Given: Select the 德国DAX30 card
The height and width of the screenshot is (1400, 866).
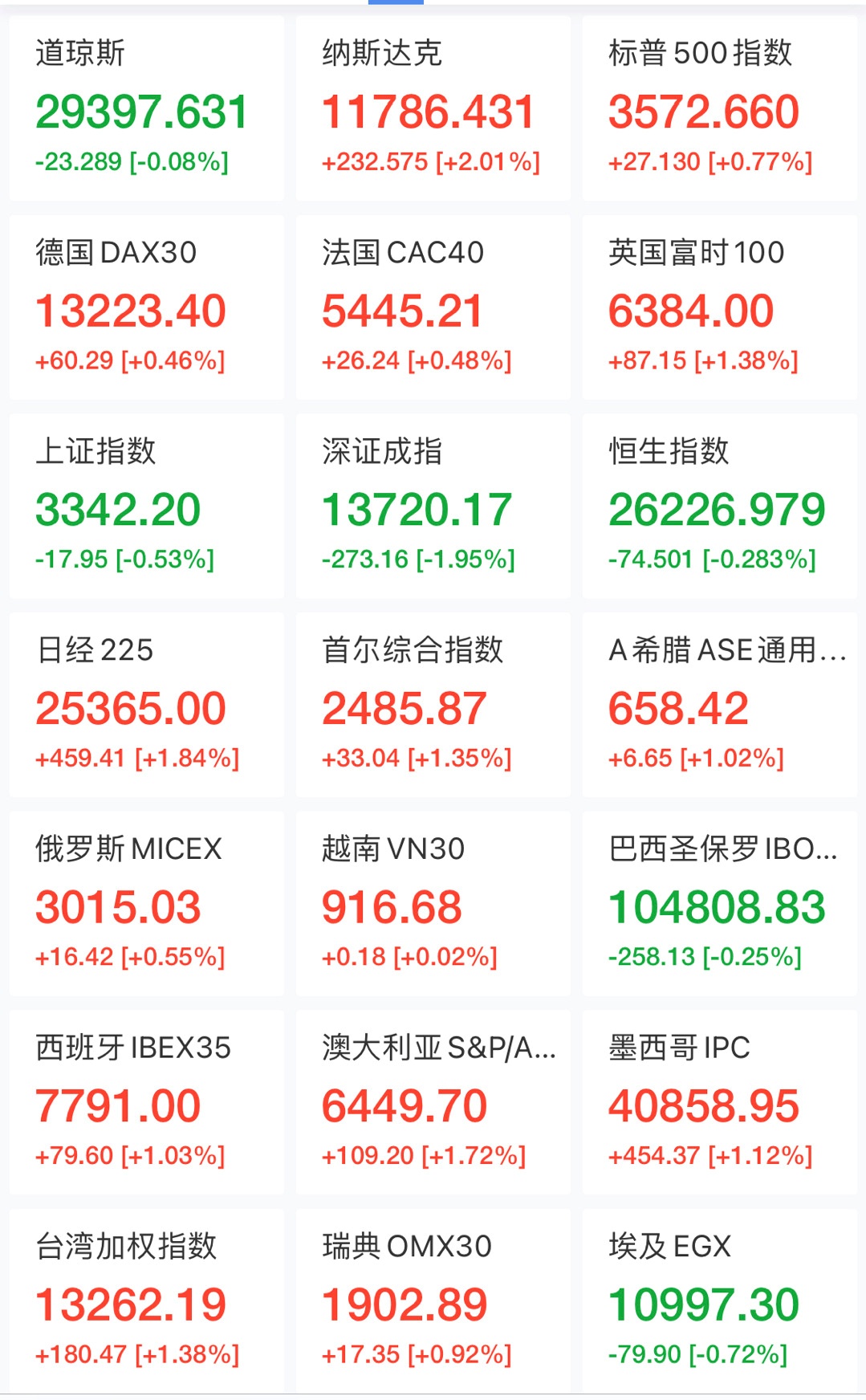Looking at the screenshot, I should click(147, 307).
